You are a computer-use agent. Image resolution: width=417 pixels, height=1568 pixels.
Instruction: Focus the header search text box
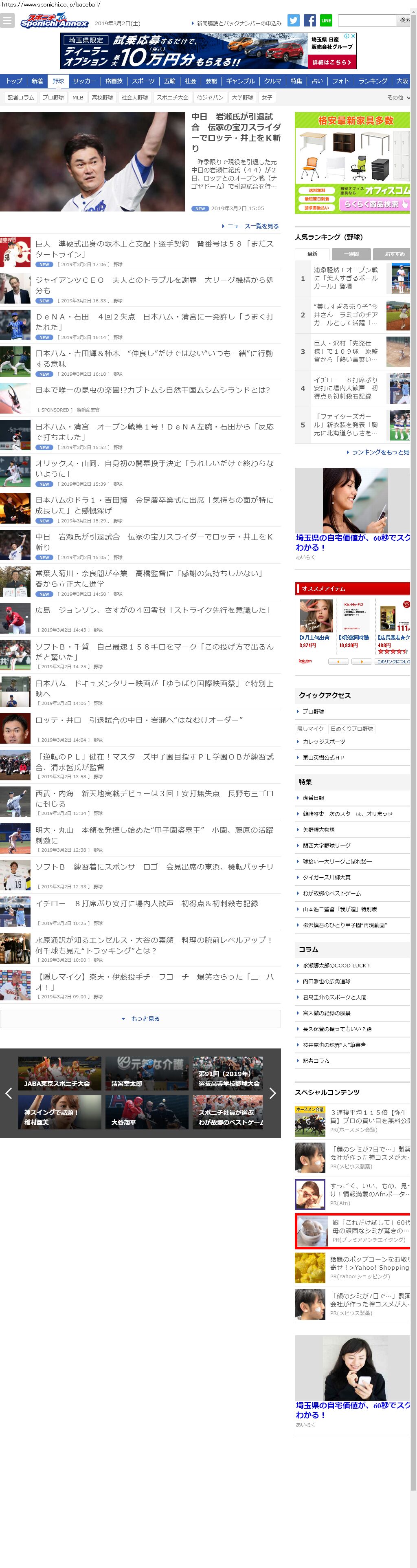pos(367,21)
